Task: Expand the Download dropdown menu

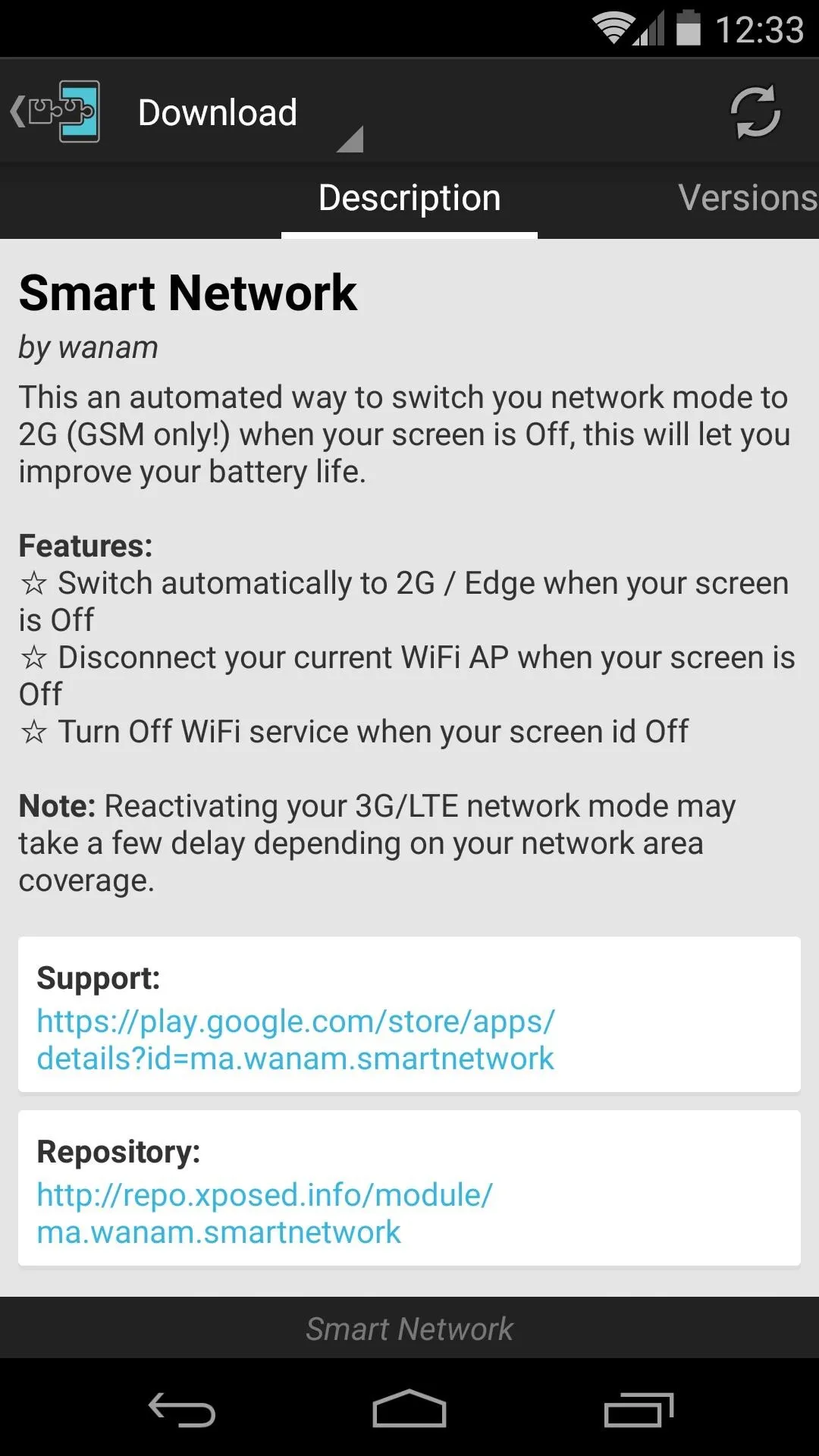Action: click(x=250, y=114)
